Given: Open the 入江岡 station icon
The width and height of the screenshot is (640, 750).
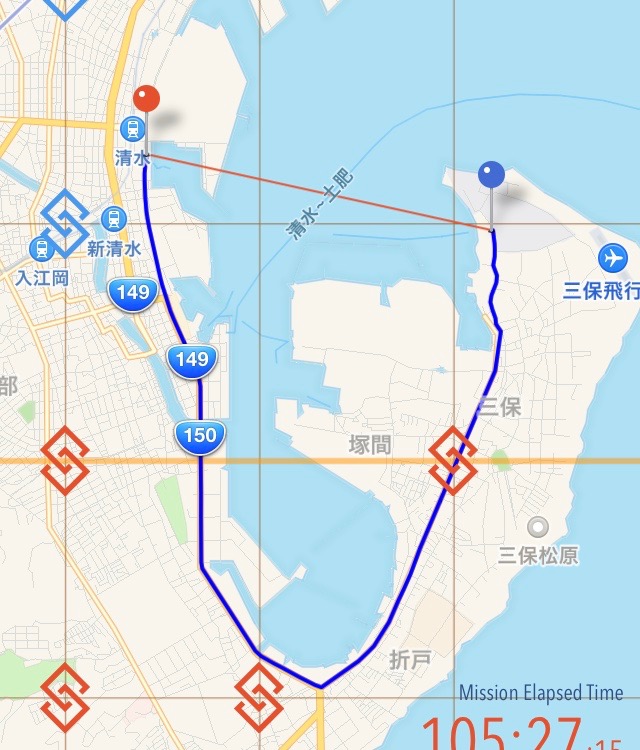Looking at the screenshot, I should [x=41, y=248].
